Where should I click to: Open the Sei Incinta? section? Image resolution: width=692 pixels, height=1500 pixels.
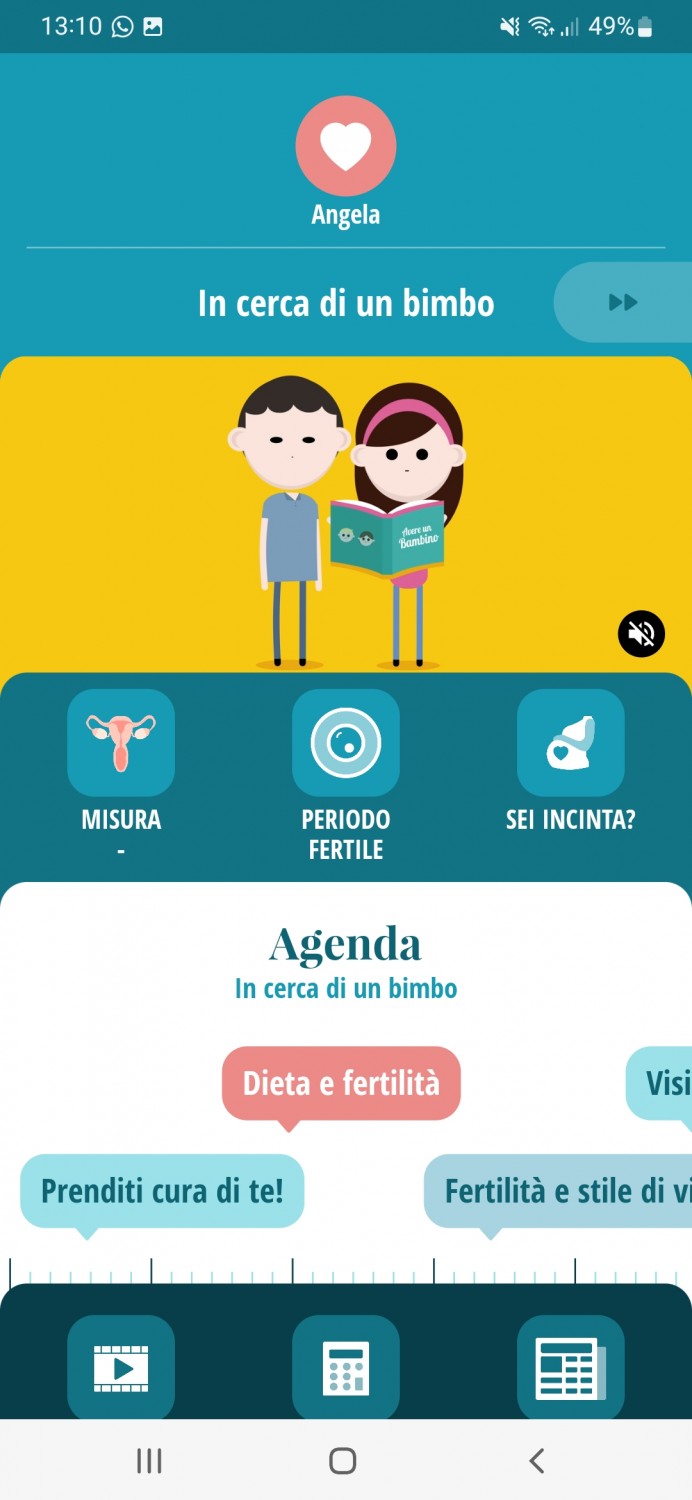pyautogui.click(x=571, y=743)
